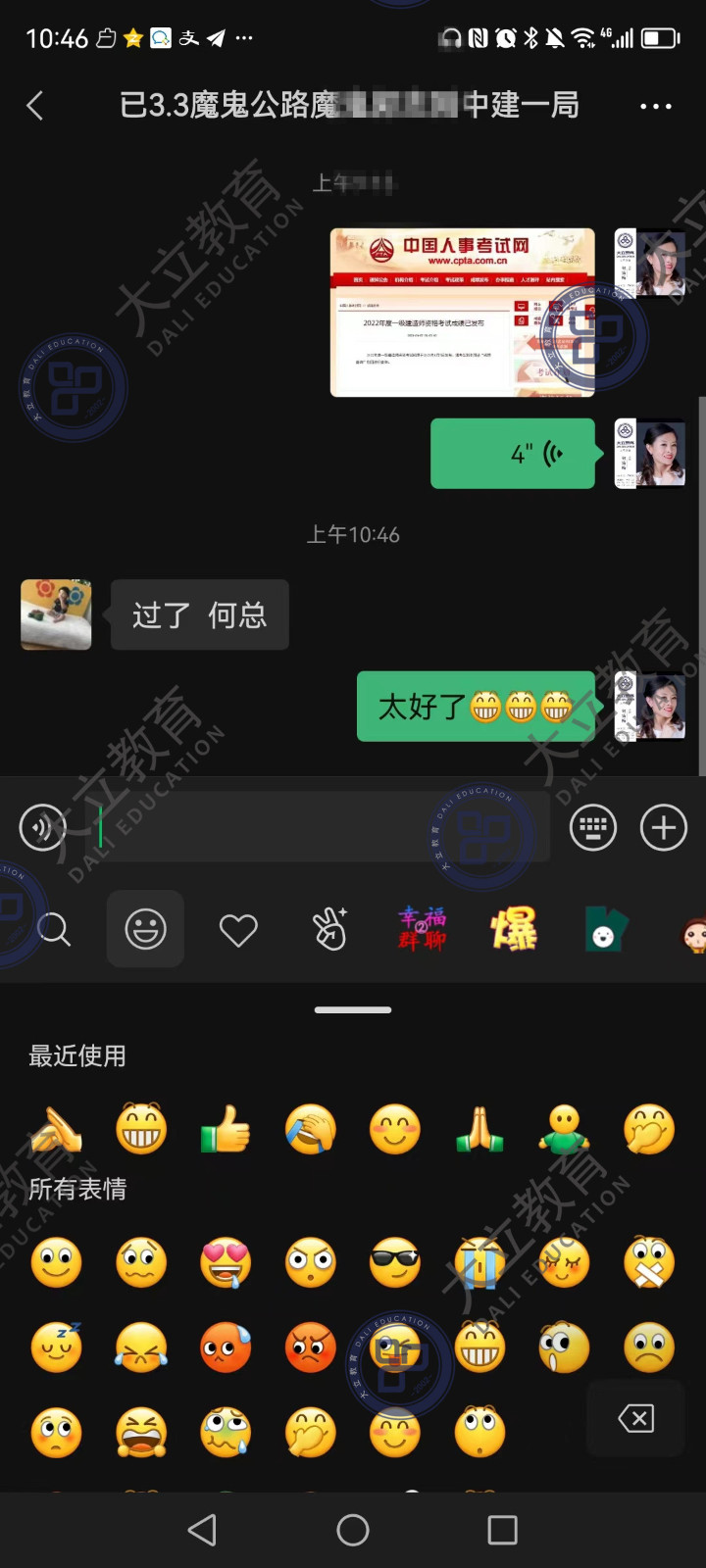Switch back to the text keyboard
This screenshot has height=1568, width=706.
click(593, 828)
